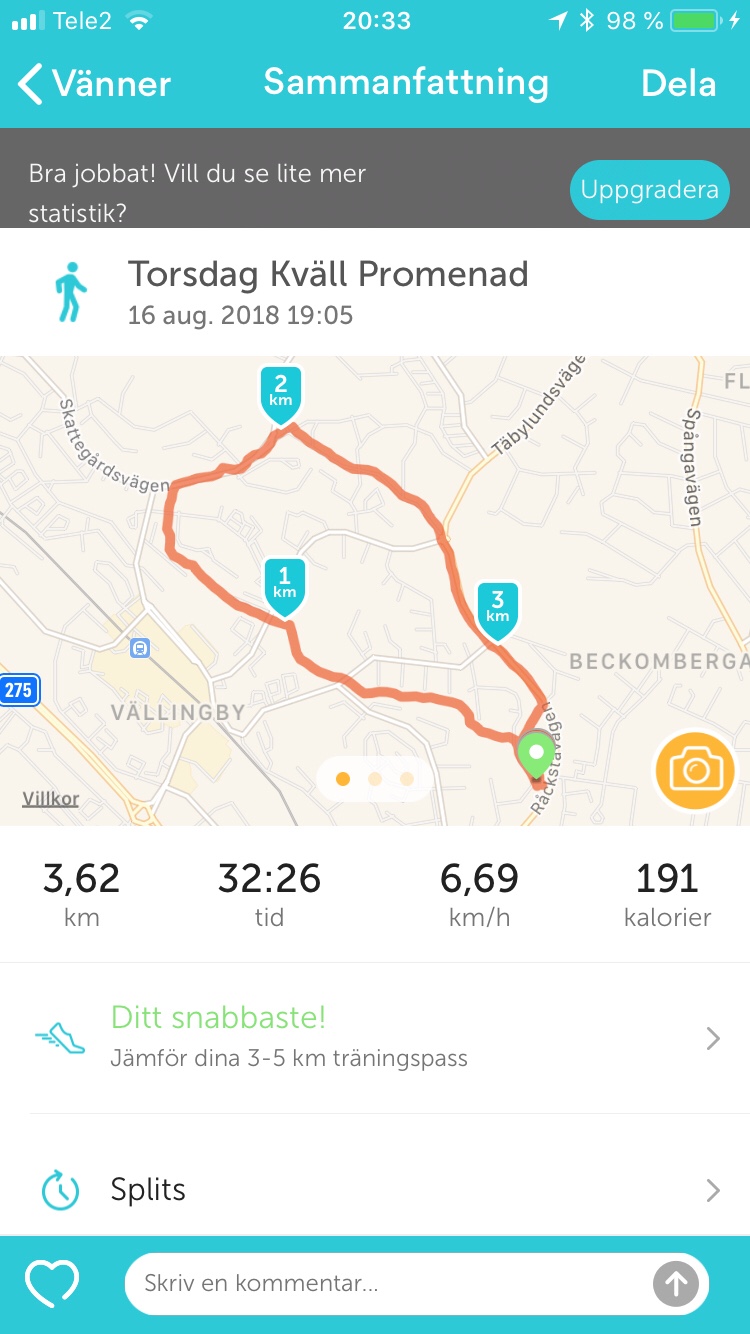Send the comment with the arrow button

tap(675, 1284)
